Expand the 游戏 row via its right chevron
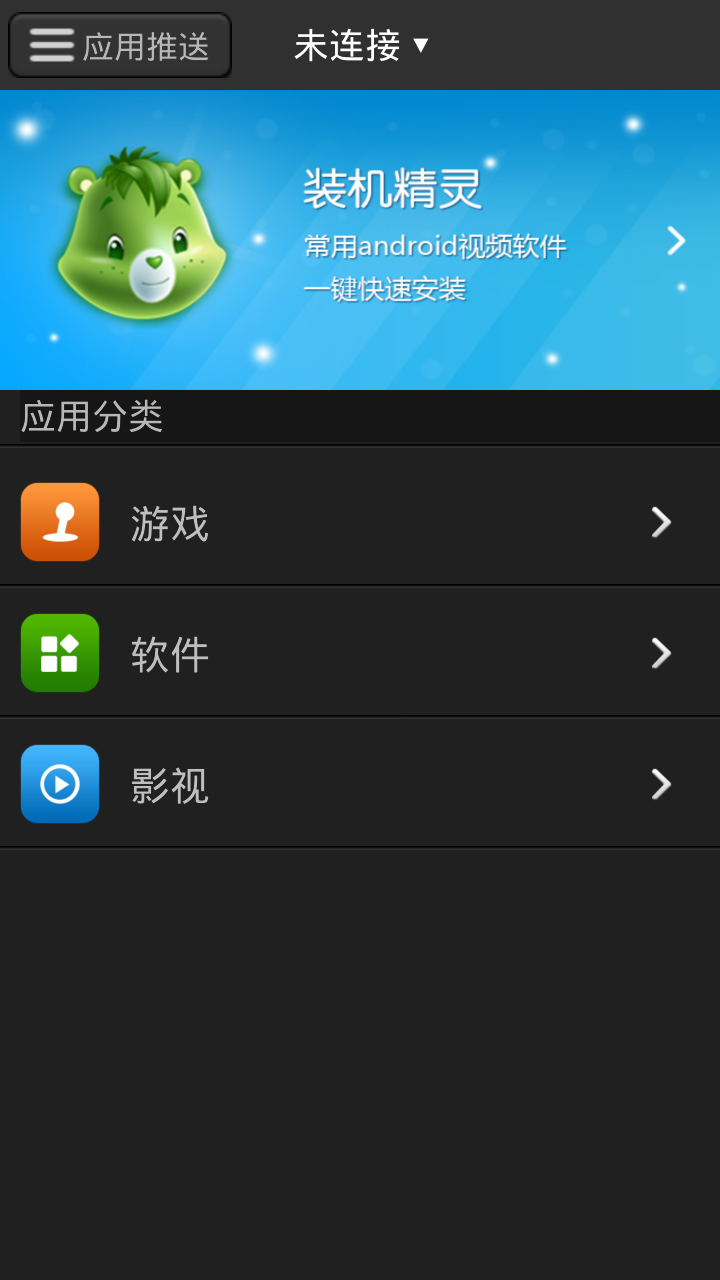 pos(661,522)
